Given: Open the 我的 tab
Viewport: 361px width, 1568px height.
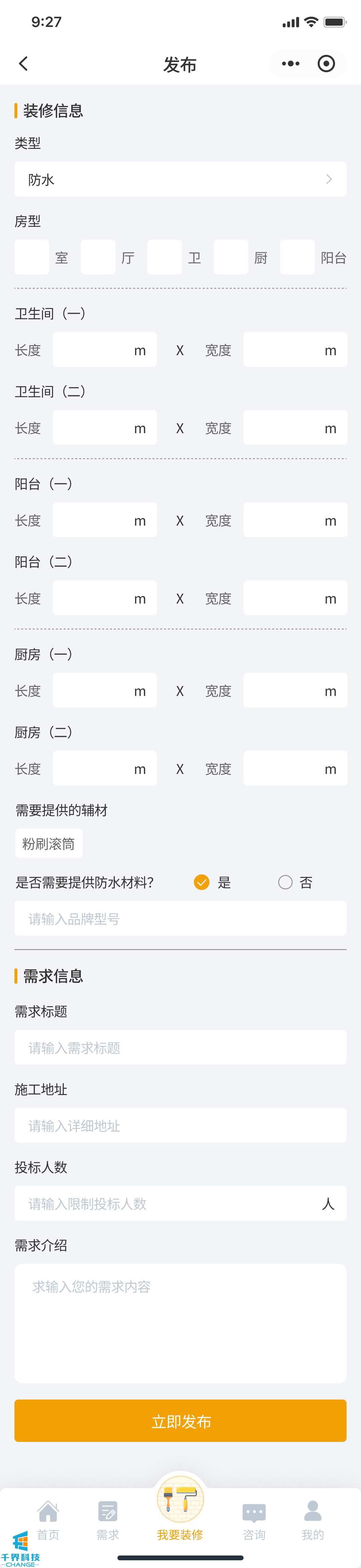Looking at the screenshot, I should [312, 1519].
